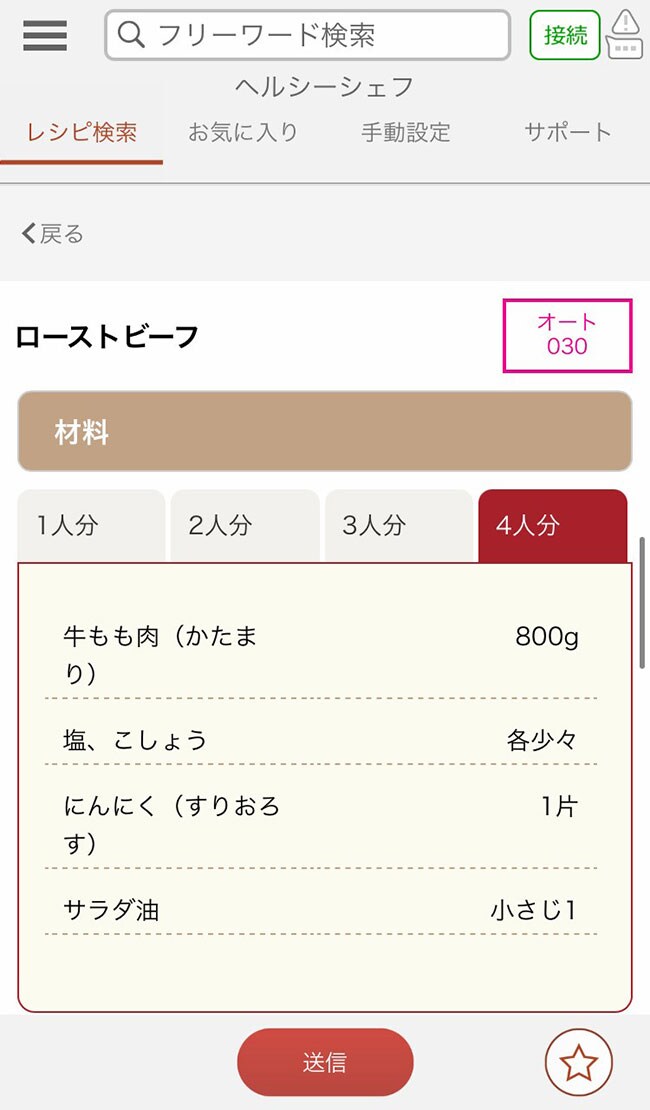Select the 2人分 serving tab
The width and height of the screenshot is (650, 1110).
(245, 526)
